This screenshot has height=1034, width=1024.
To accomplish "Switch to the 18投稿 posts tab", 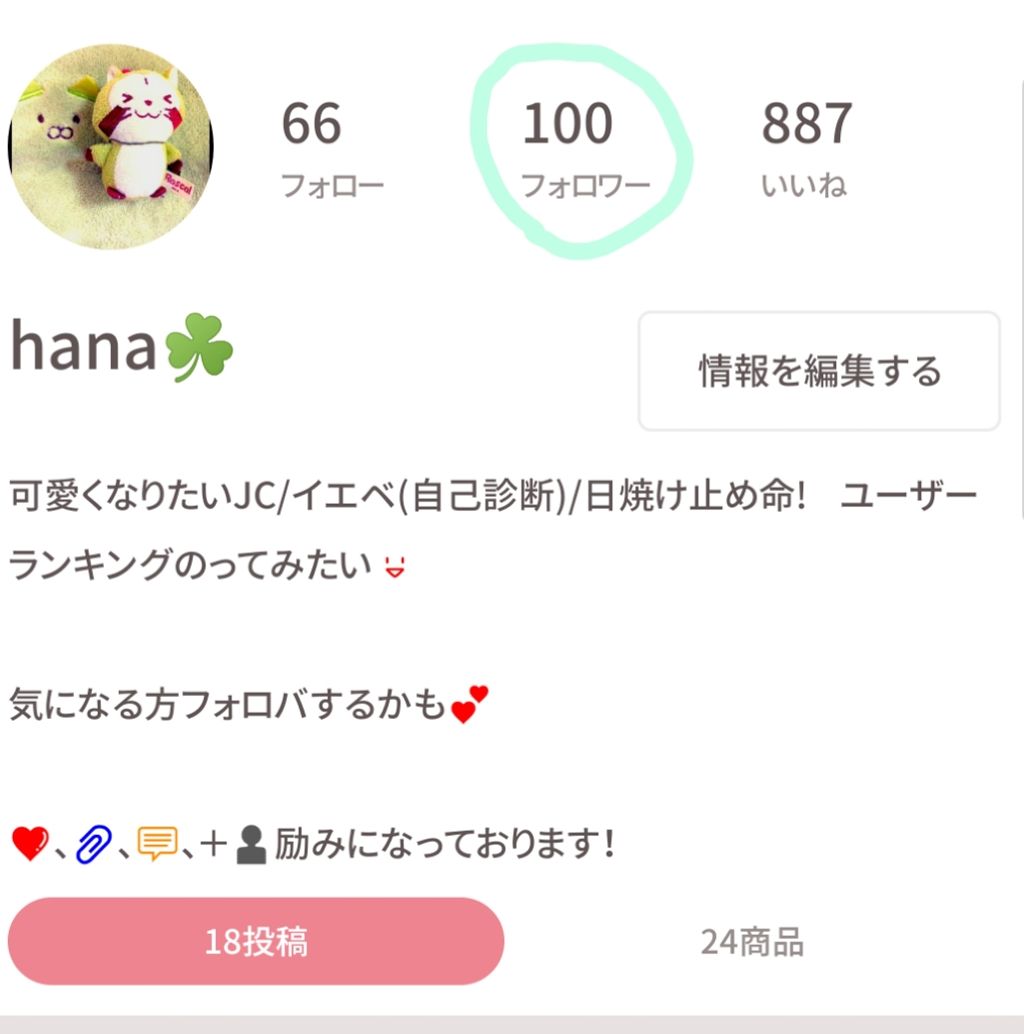I will pyautogui.click(x=255, y=940).
